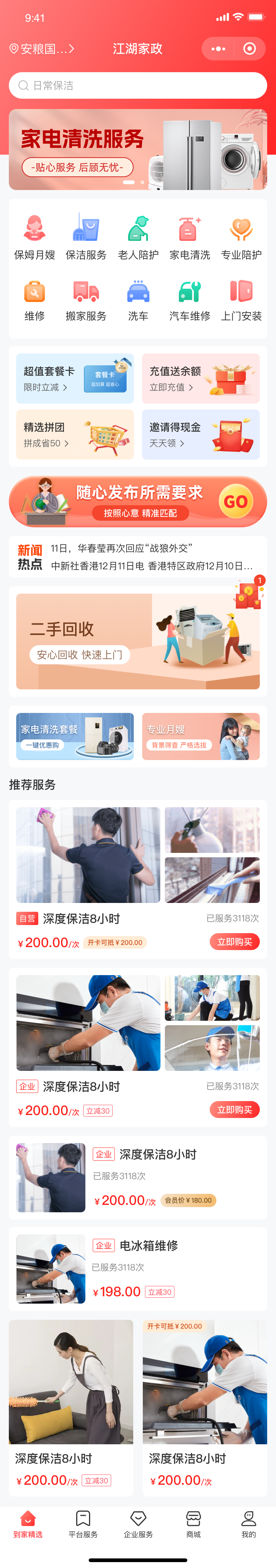Screen dimensions: 276x1568
Task: Open 充值送余额 to recharge now
Action: pos(201,378)
